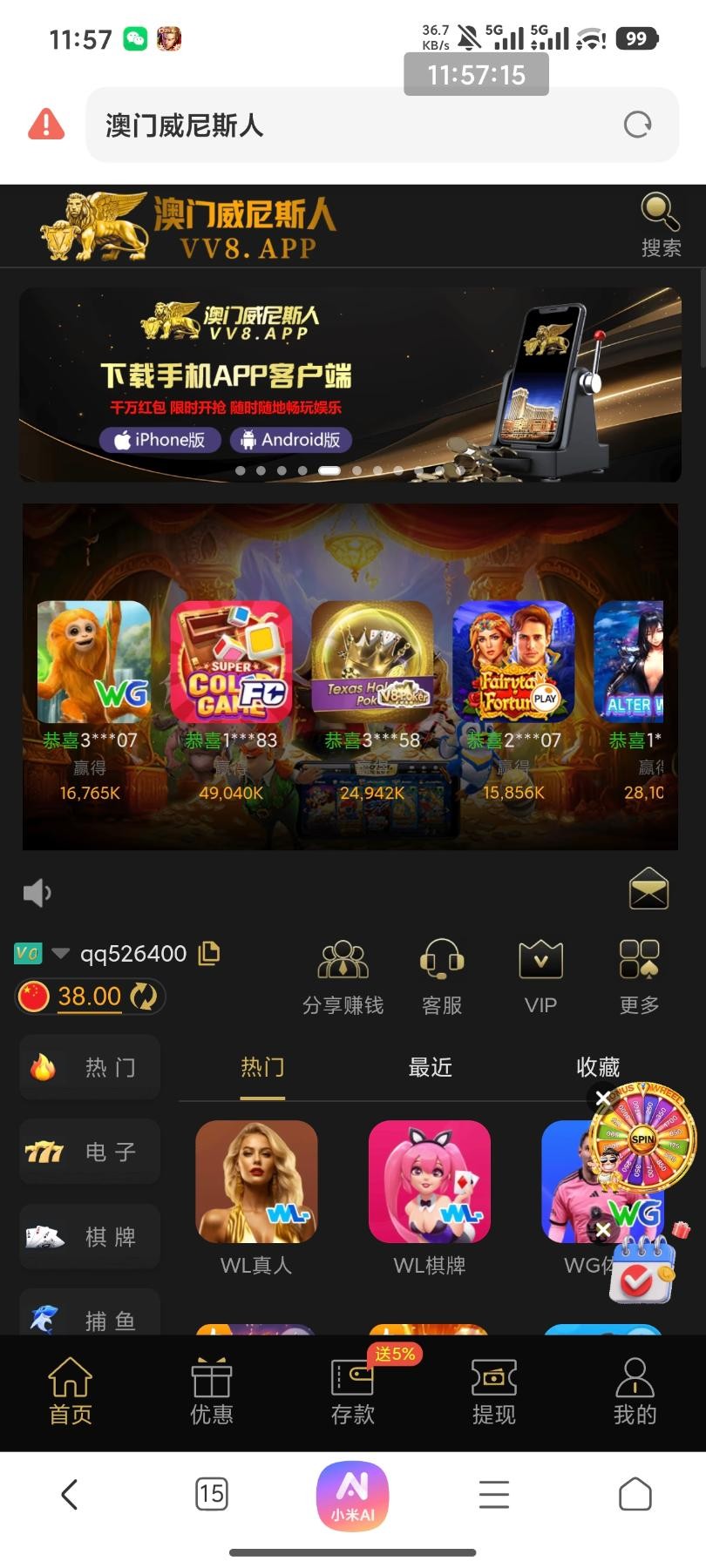Screen dimensions: 706x1568
Task: Open the 搜索 search icon
Action: [660, 225]
